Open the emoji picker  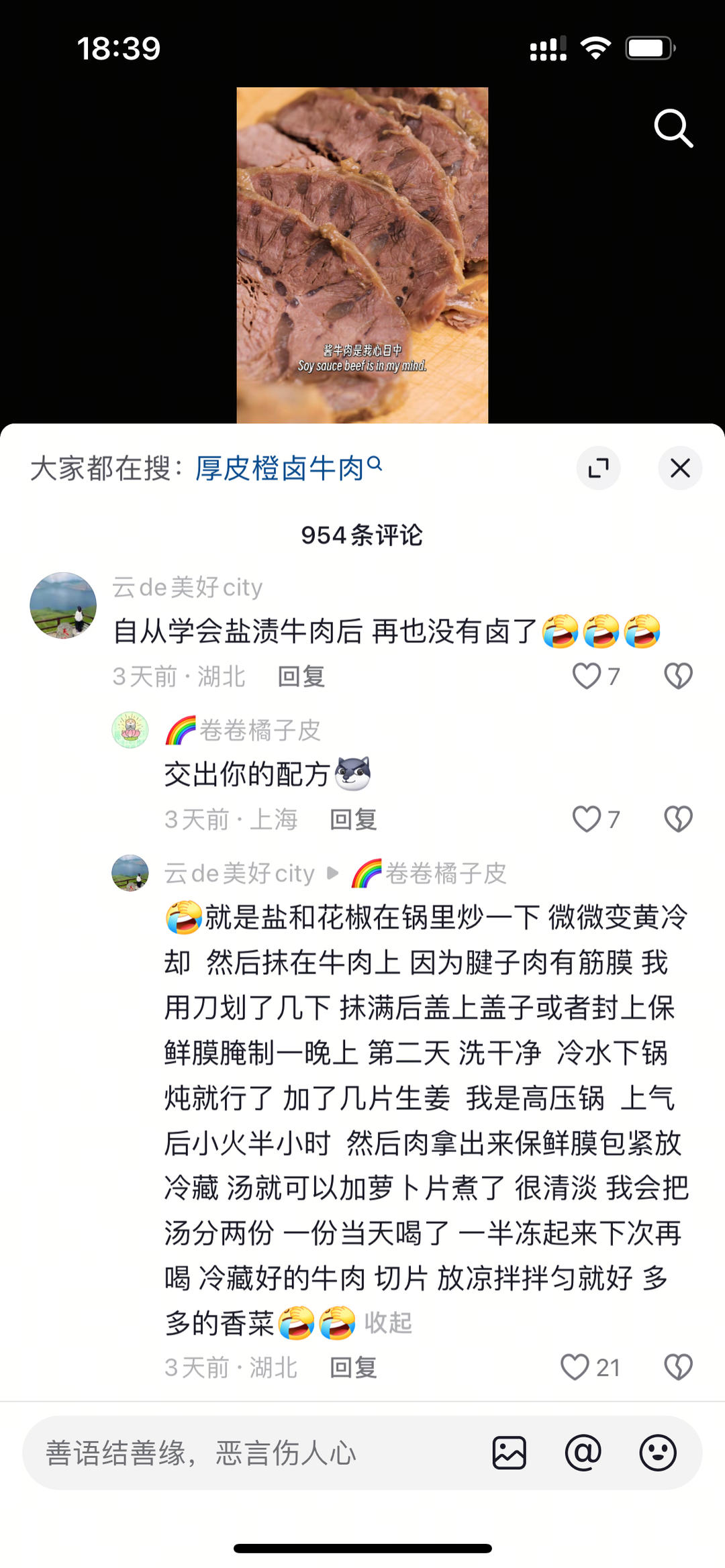coord(658,1453)
